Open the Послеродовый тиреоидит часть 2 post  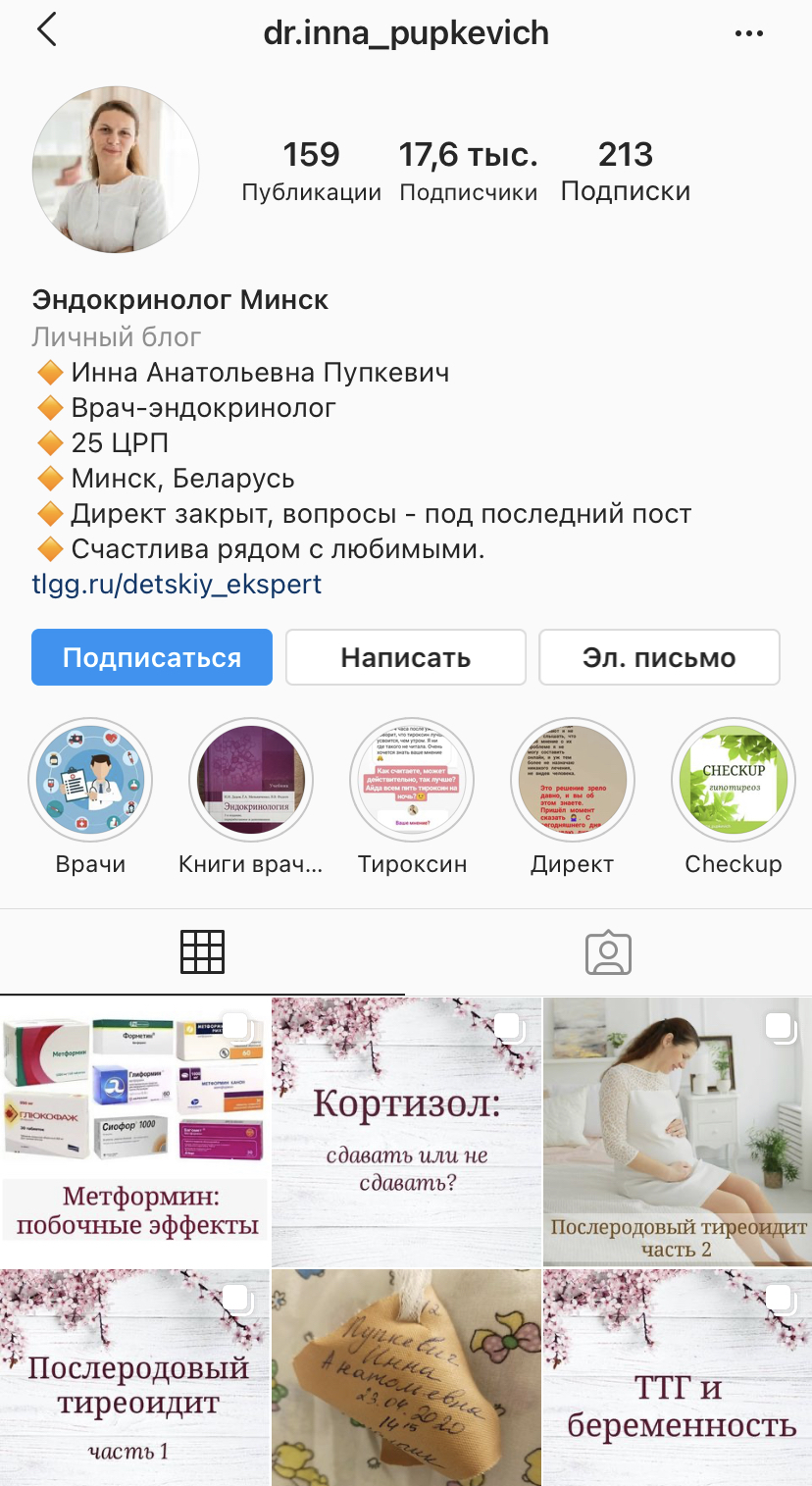(x=678, y=1131)
